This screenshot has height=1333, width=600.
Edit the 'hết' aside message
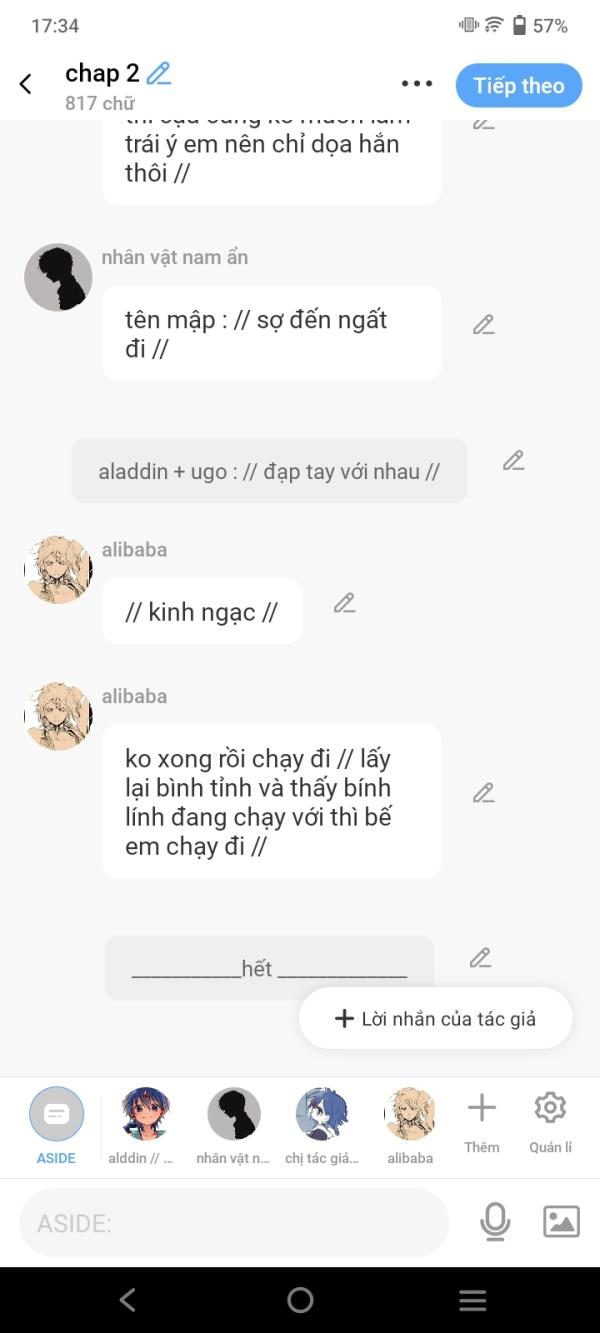point(481,958)
